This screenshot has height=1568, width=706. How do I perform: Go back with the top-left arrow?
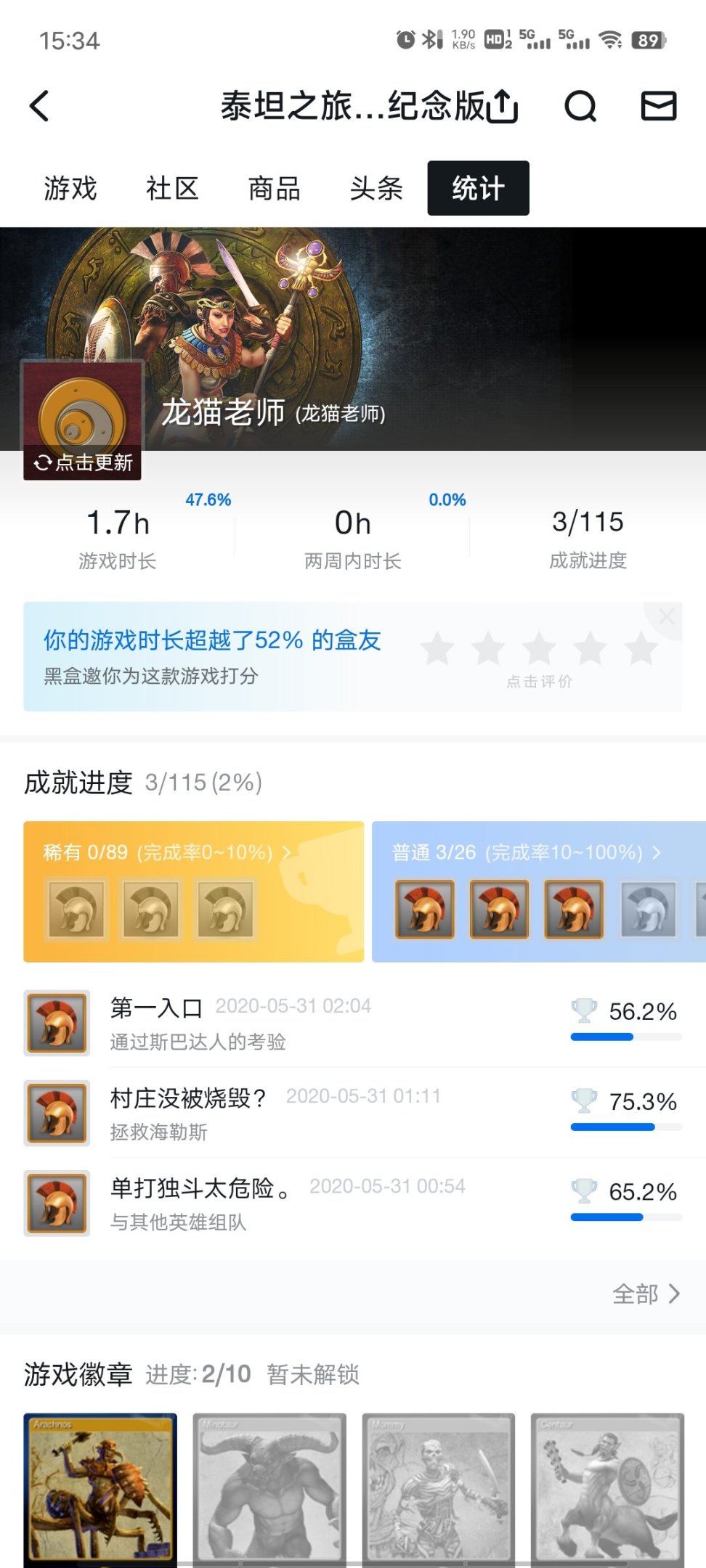point(40,106)
